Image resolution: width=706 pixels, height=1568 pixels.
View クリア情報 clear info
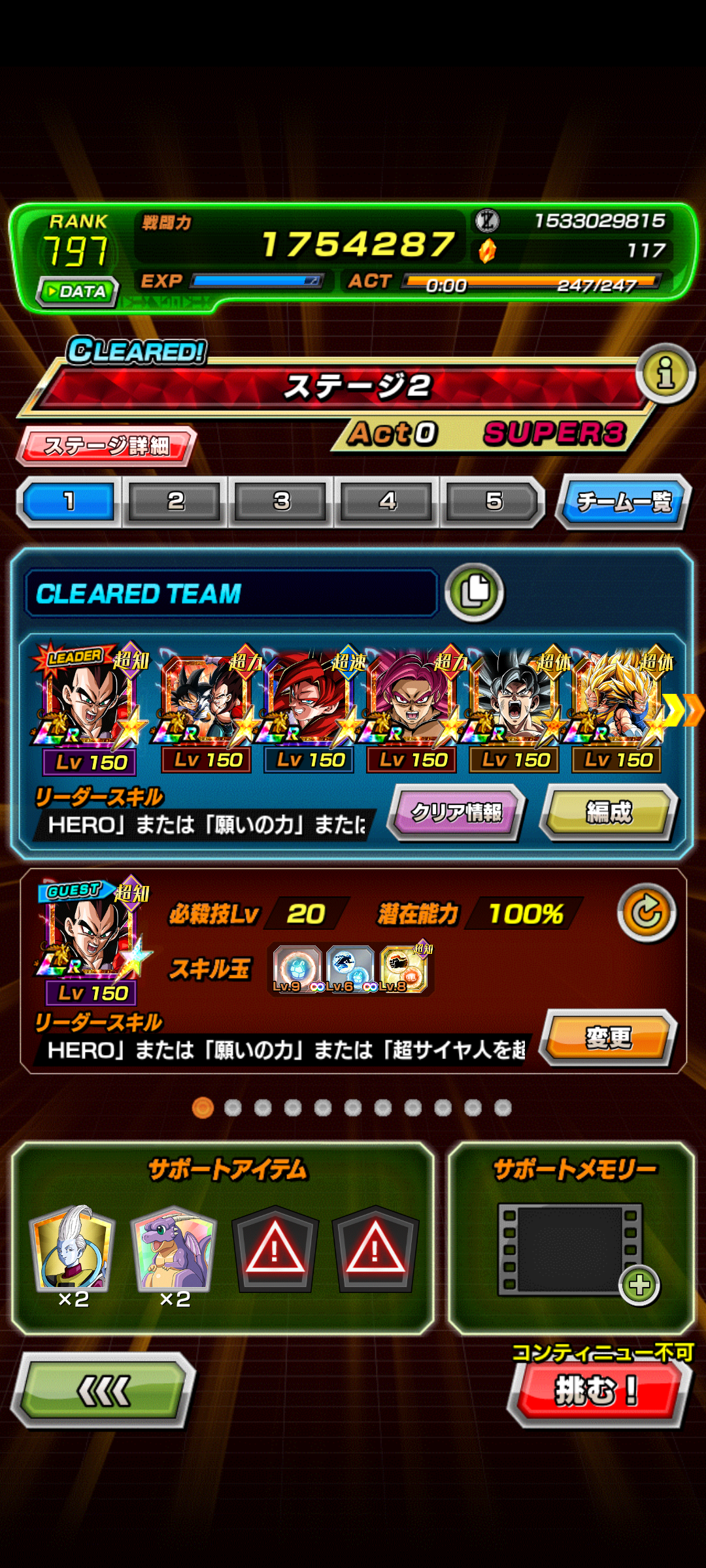(456, 812)
